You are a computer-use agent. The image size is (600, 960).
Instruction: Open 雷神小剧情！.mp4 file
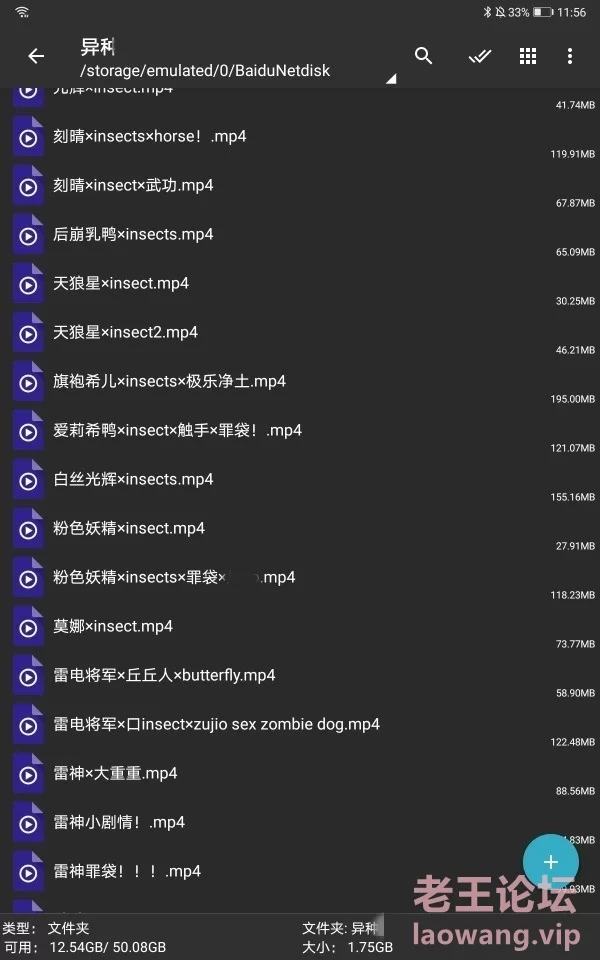300,824
